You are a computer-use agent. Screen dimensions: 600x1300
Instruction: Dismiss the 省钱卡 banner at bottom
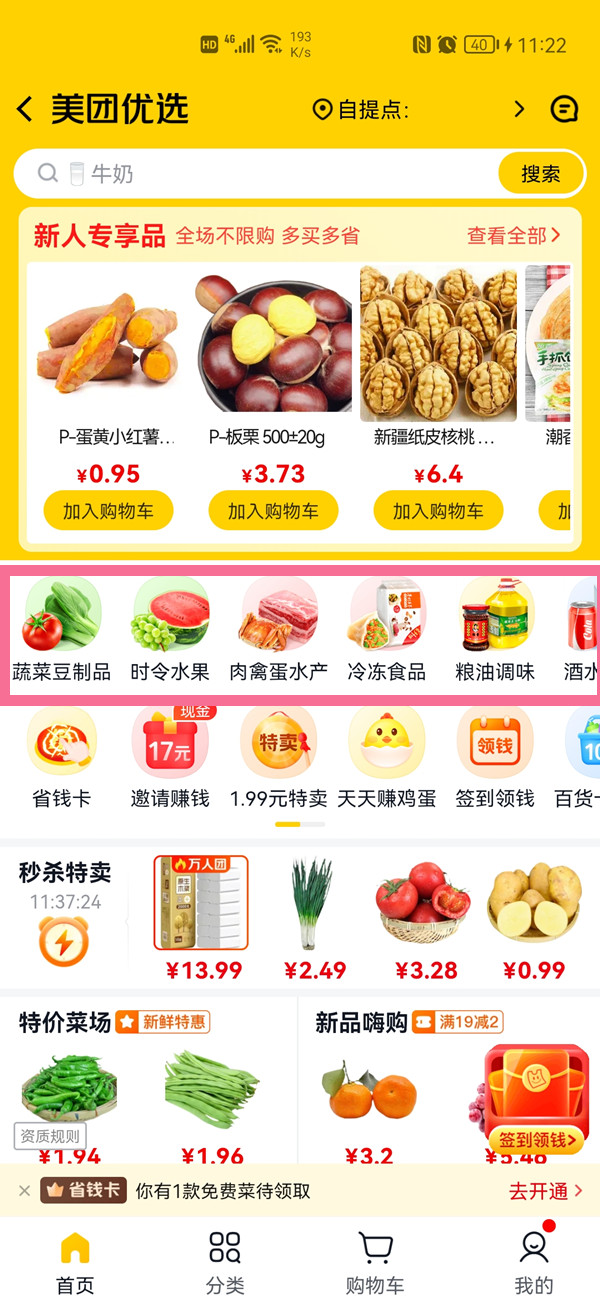(x=24, y=1191)
